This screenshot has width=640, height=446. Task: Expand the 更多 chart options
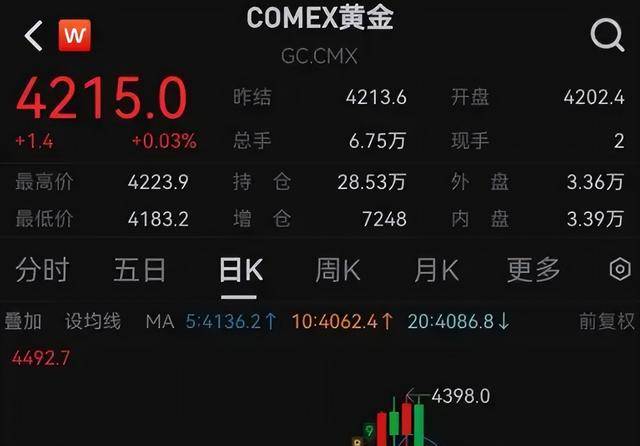pos(533,270)
